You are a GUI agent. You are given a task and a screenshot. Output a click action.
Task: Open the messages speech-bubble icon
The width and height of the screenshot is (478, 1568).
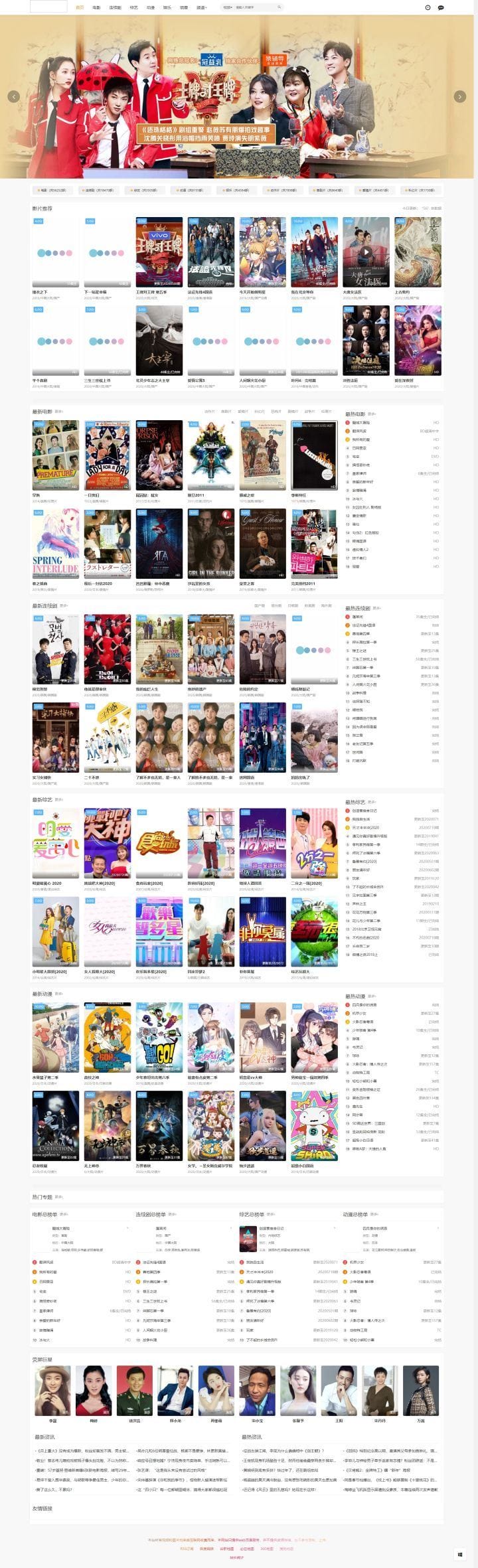[x=441, y=7]
